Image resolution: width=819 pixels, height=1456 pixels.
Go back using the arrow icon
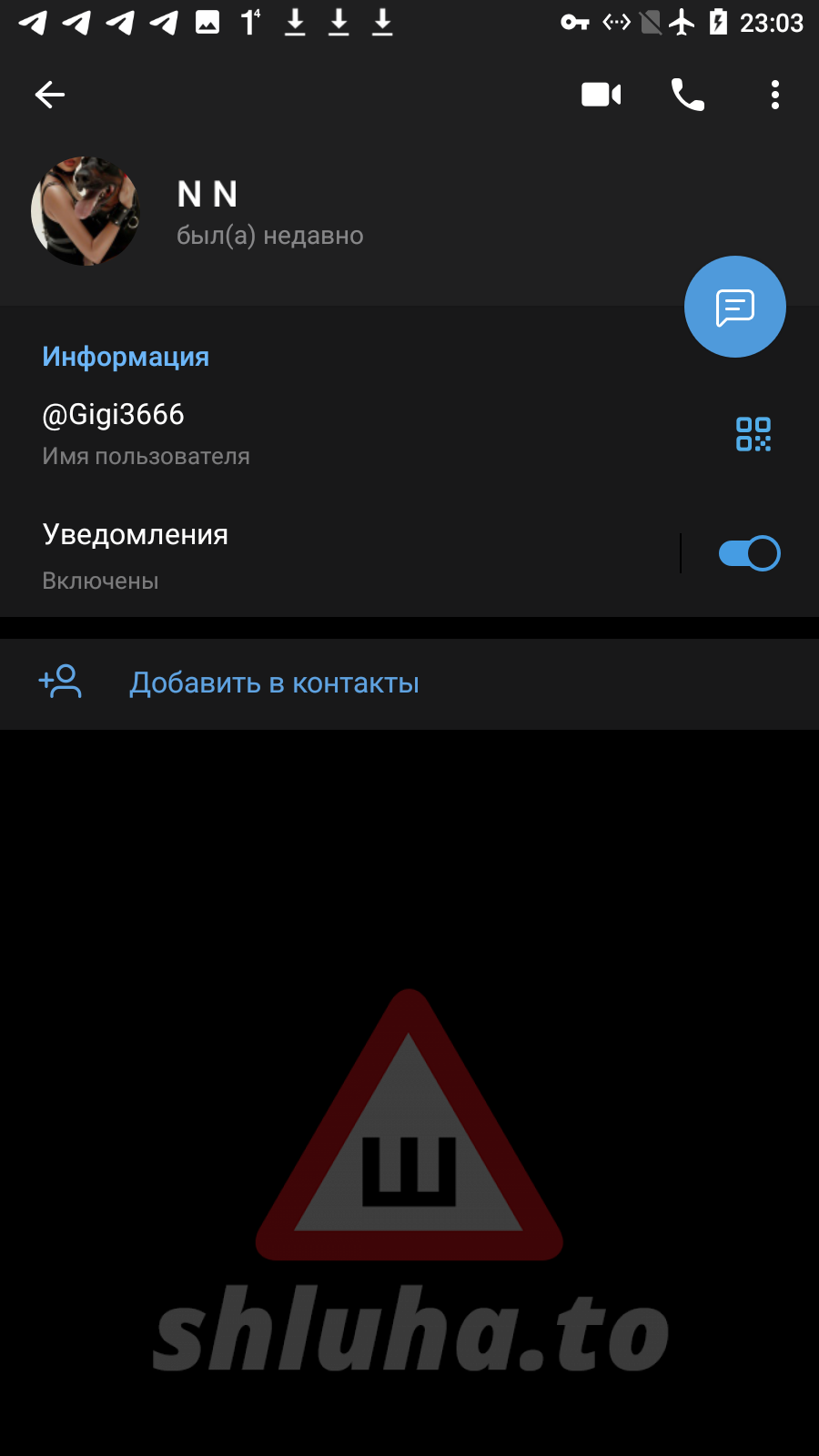point(50,95)
